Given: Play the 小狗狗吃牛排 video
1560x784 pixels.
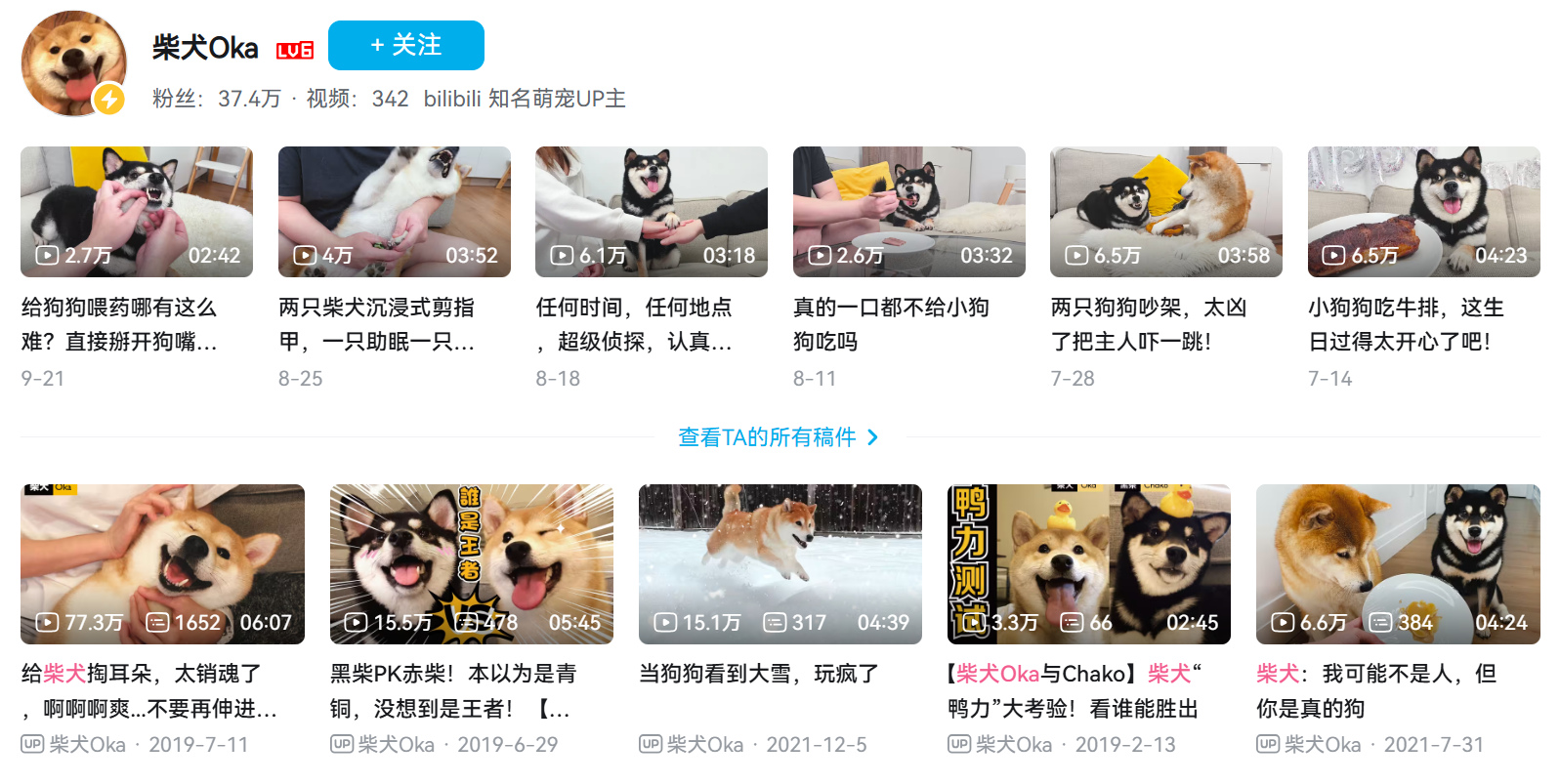Looking at the screenshot, I should click(1423, 212).
